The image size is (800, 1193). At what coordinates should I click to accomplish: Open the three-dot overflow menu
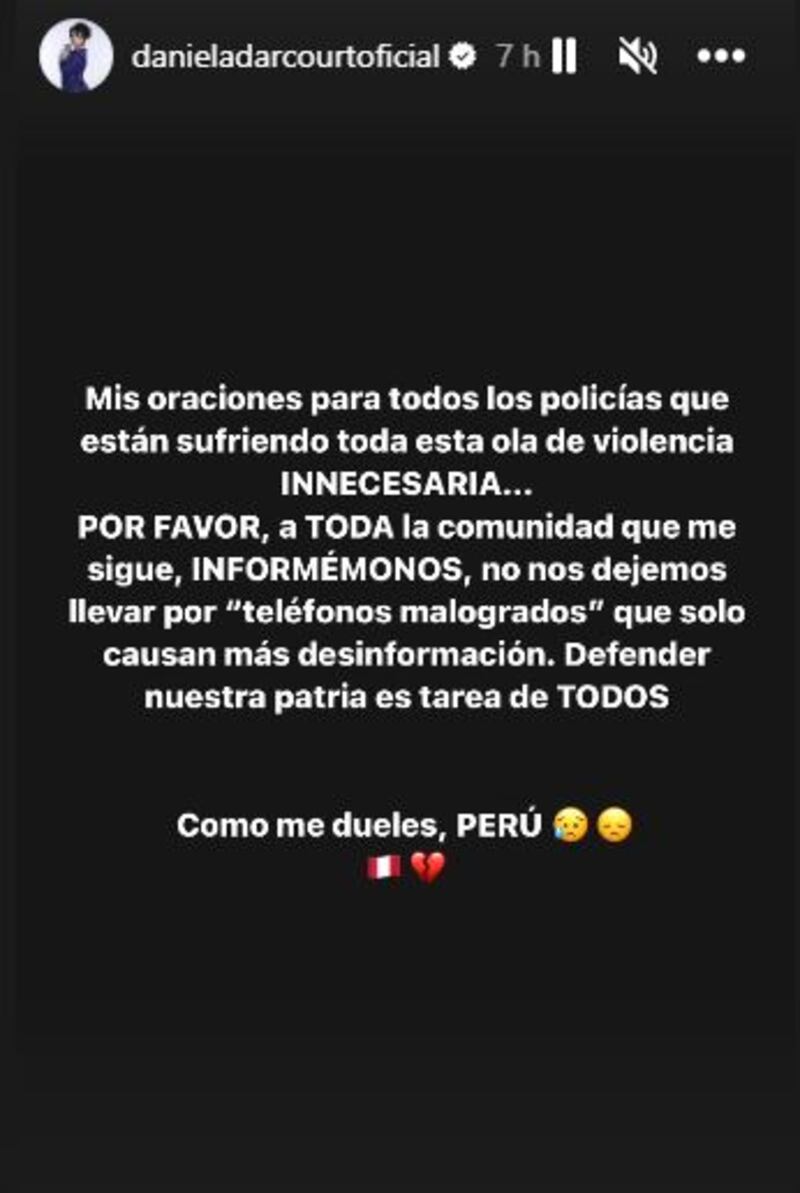[721, 57]
